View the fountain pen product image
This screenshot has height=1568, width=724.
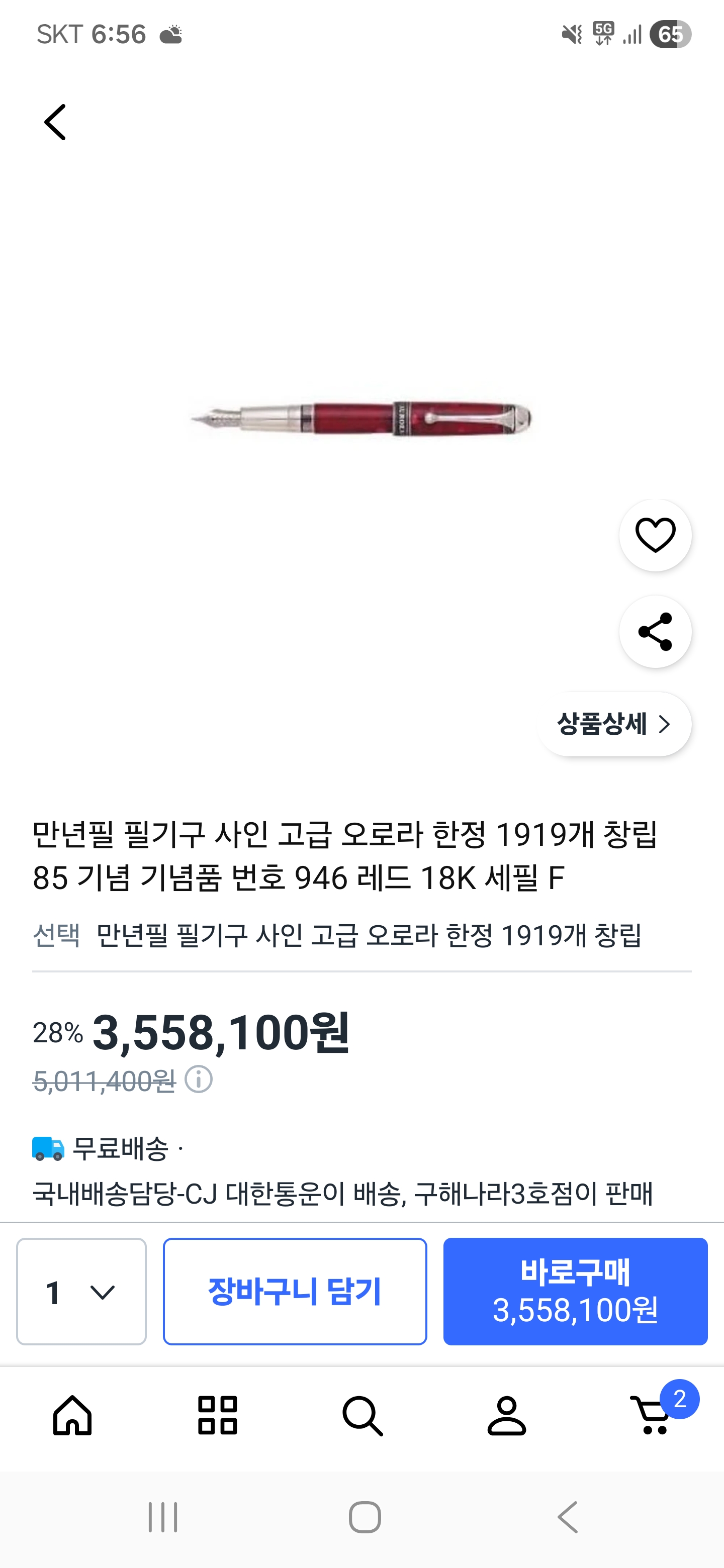361,418
